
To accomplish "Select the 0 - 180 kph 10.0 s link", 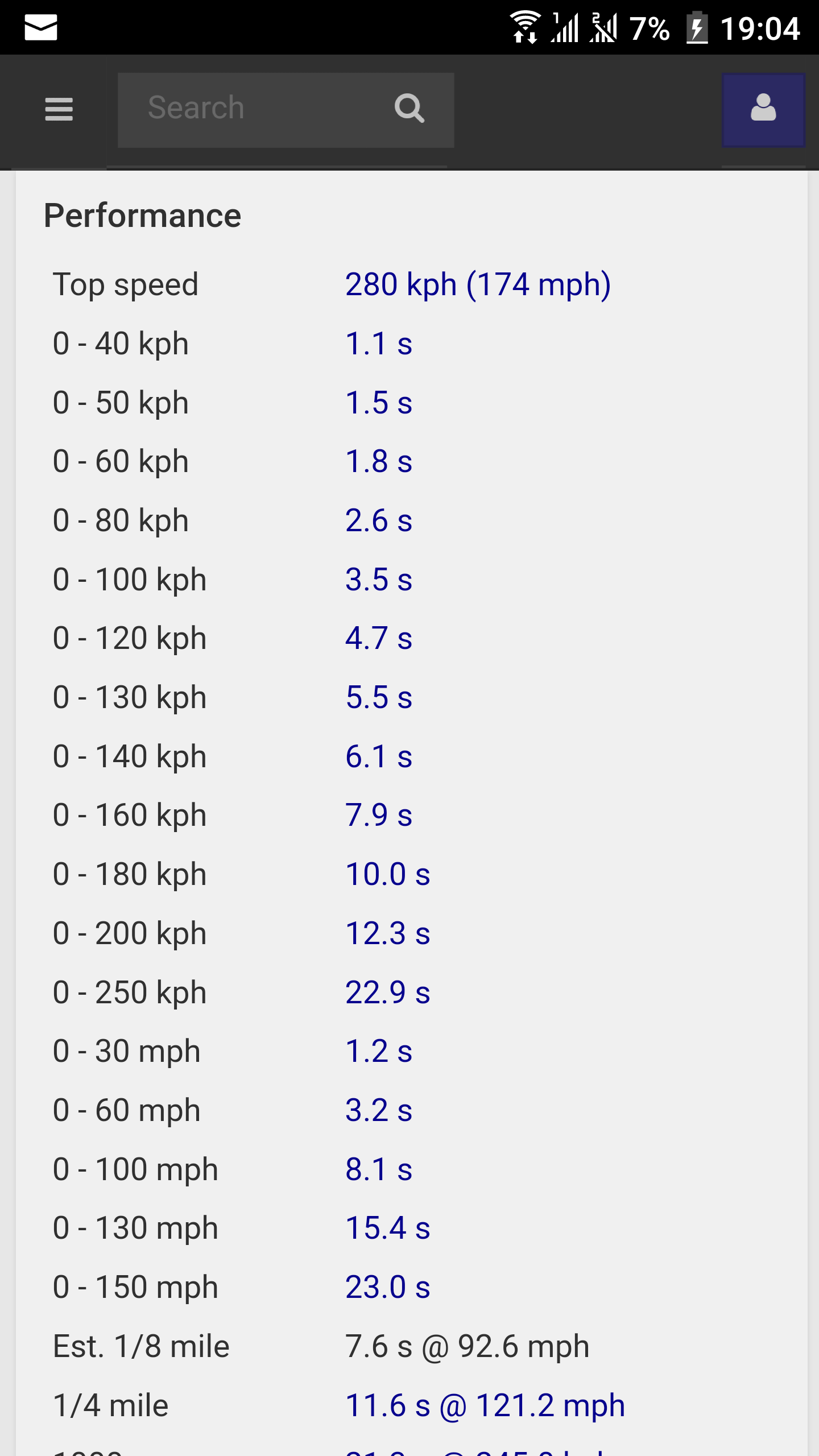I will (x=388, y=875).
